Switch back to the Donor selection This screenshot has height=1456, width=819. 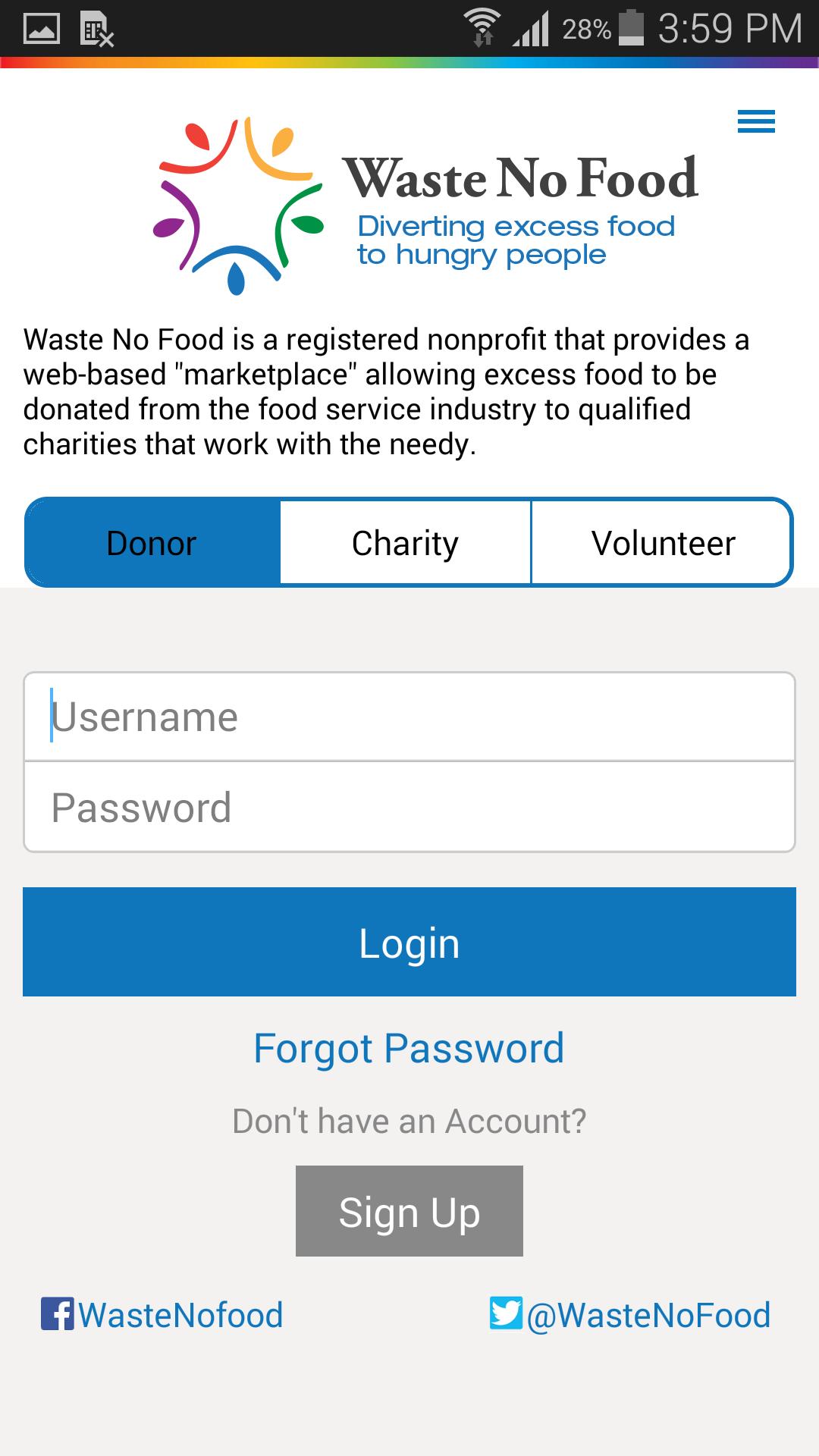[x=150, y=541]
